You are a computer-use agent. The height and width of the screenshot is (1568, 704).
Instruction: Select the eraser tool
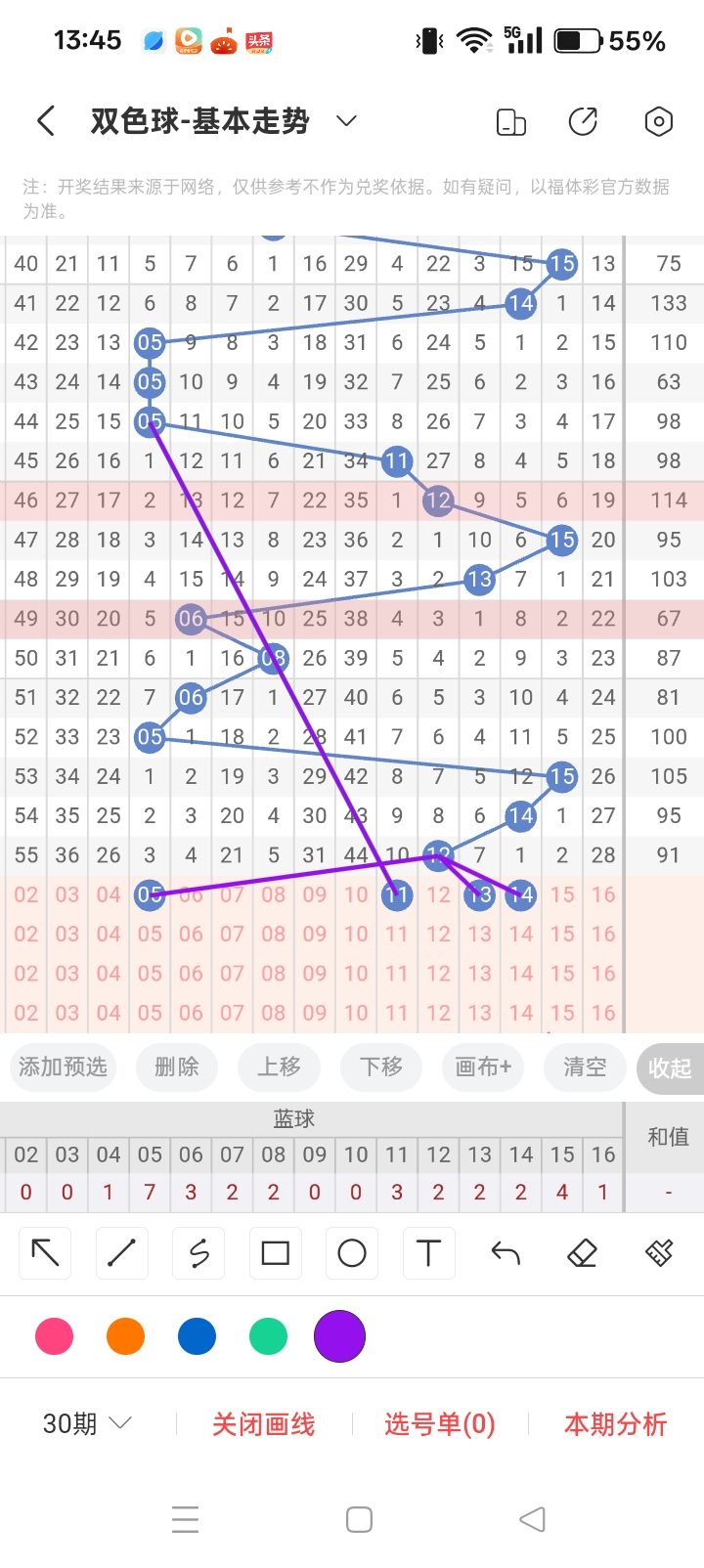coord(582,1252)
